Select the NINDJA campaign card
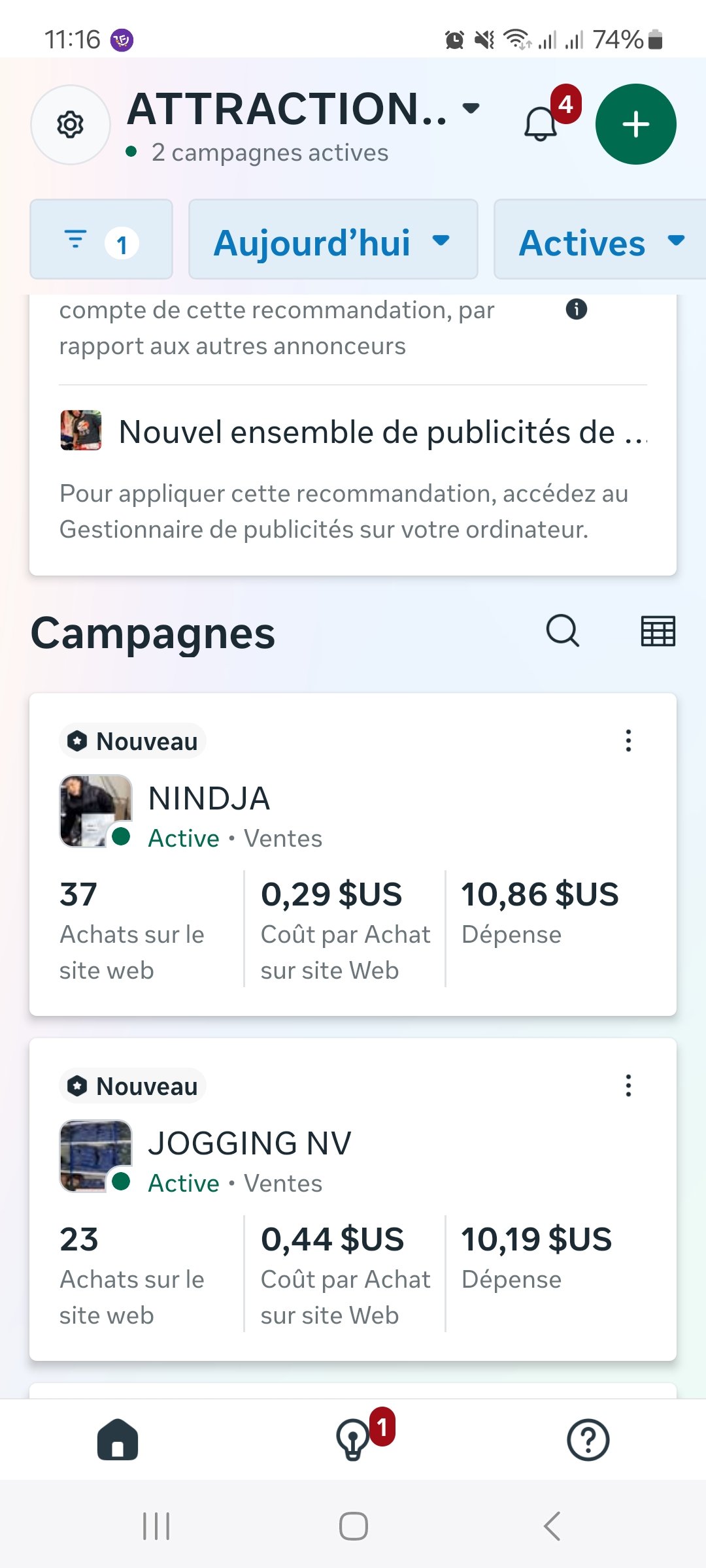Screen dimensions: 706x1568 (353, 849)
